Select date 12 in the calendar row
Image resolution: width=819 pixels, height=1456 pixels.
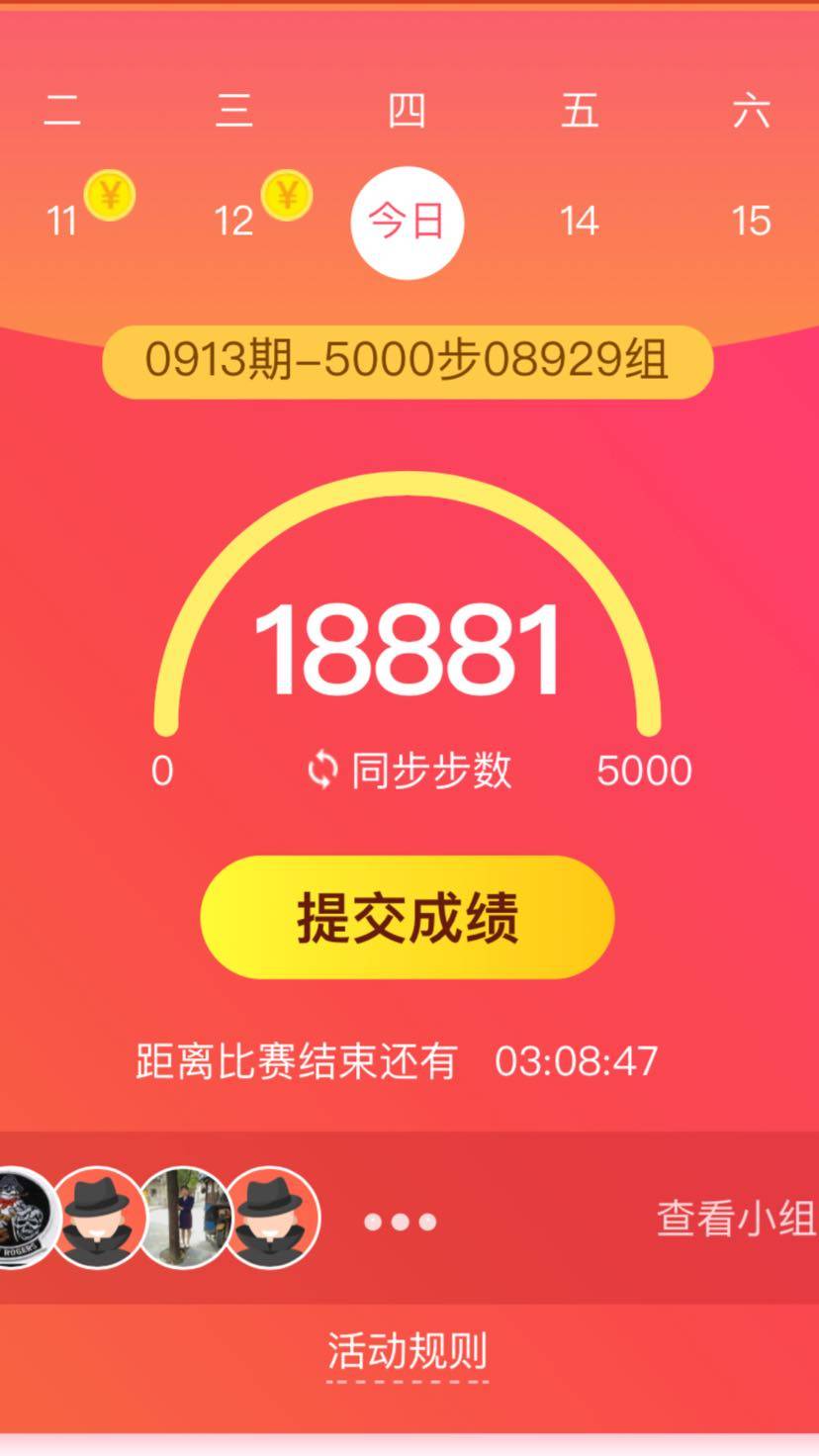coord(234,221)
